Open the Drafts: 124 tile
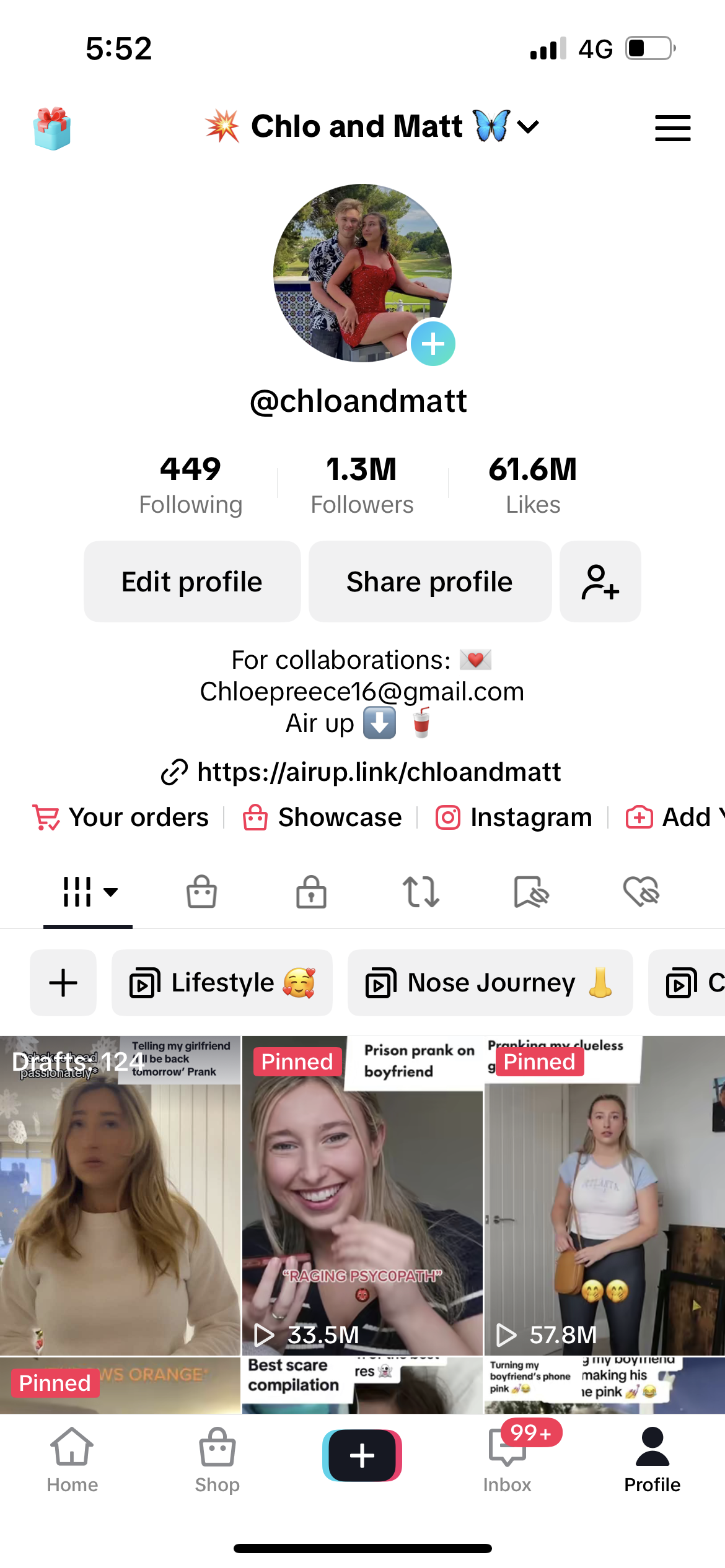The width and height of the screenshot is (725, 1568). 120,1195
